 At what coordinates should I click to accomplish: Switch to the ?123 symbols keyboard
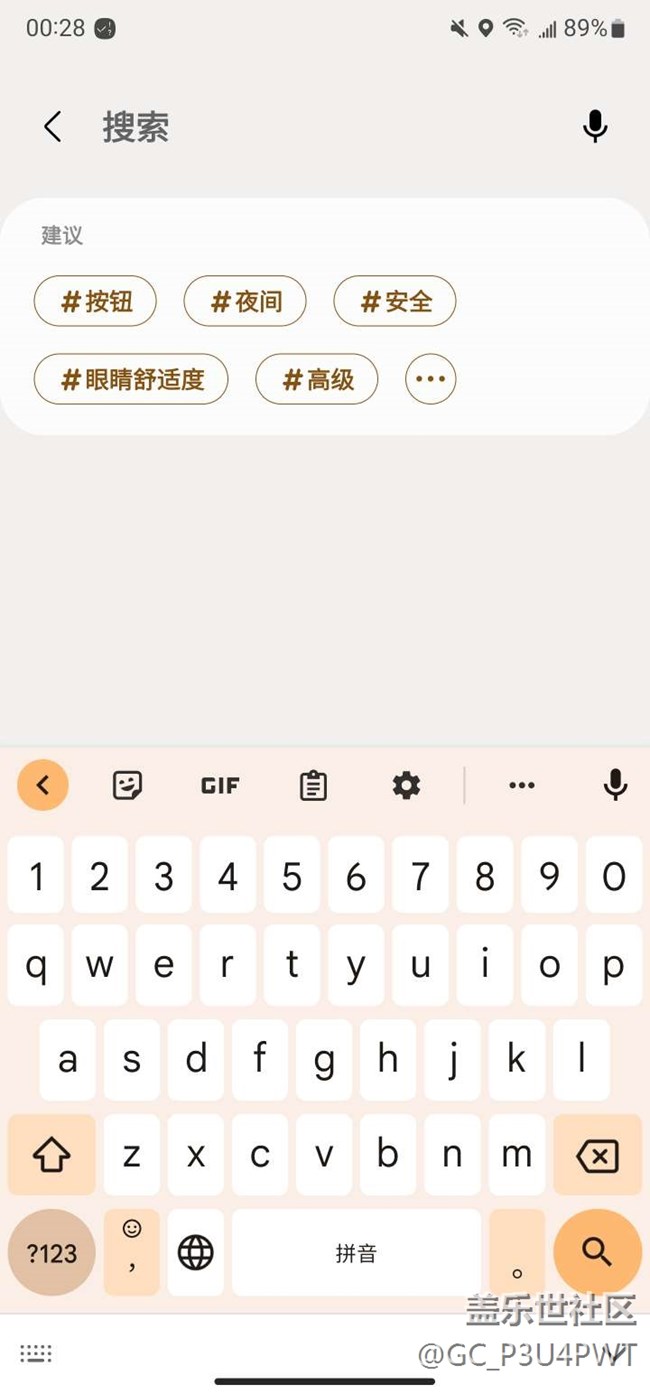(51, 1252)
